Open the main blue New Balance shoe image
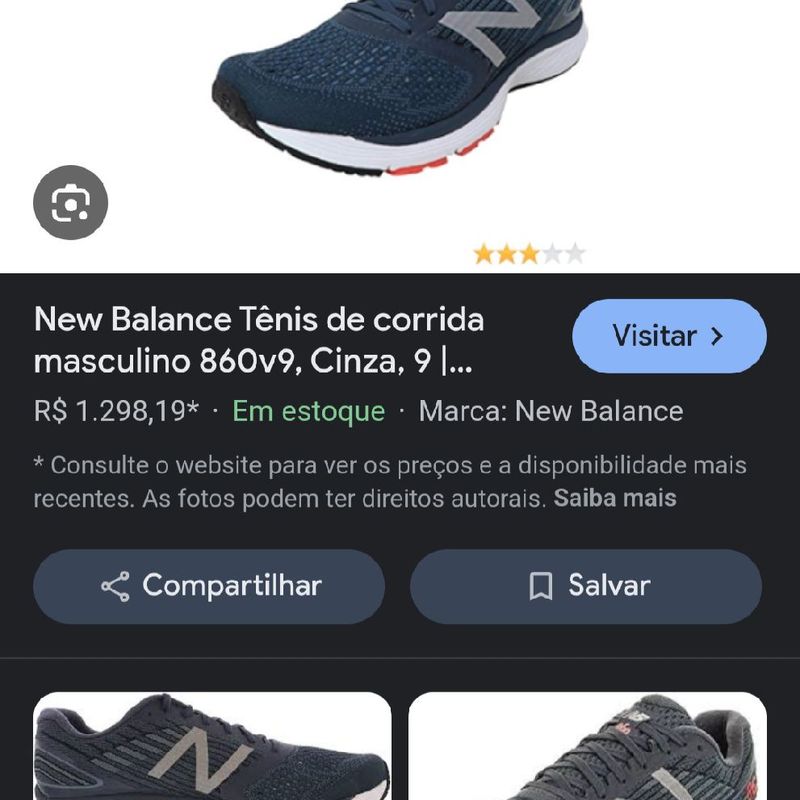 click(x=400, y=90)
